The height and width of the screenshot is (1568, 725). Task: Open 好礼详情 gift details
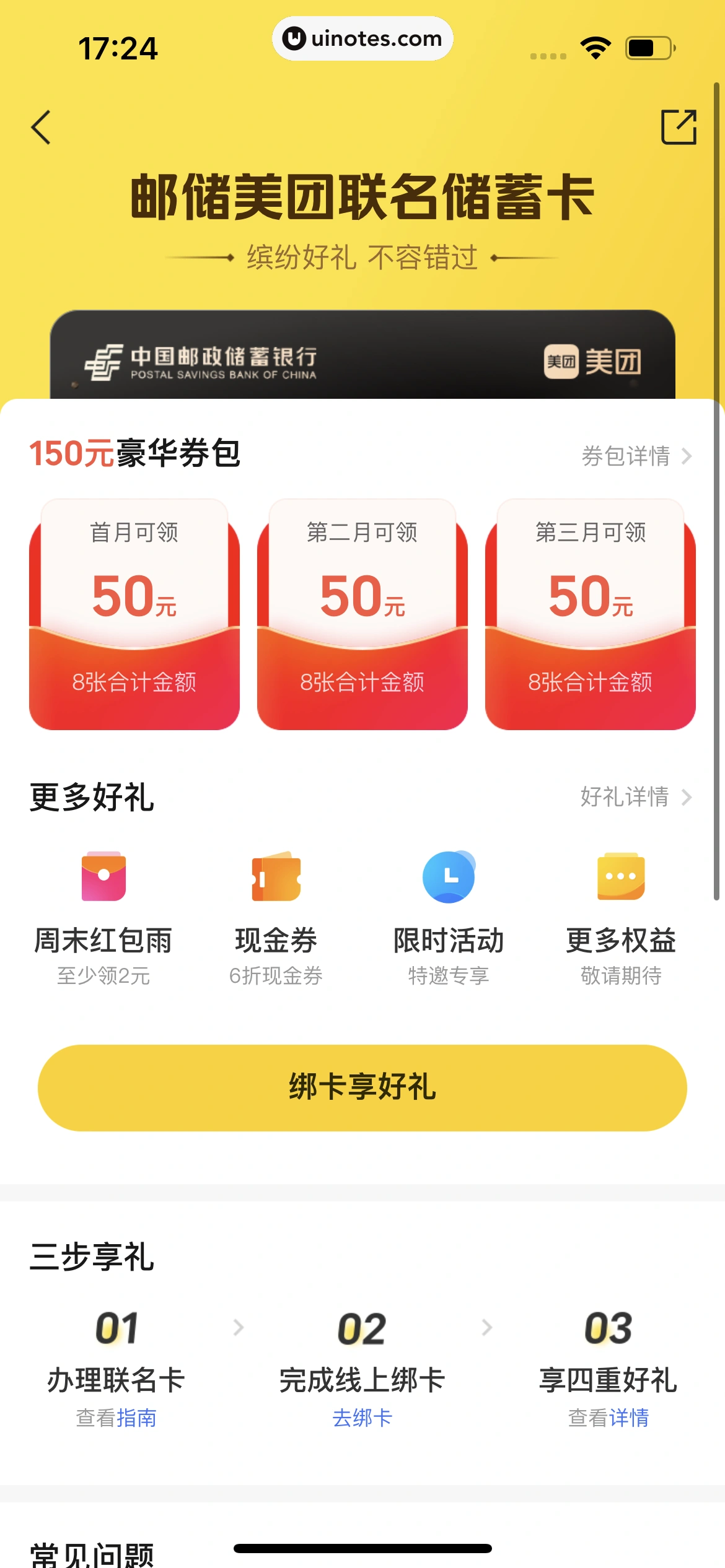point(636,797)
